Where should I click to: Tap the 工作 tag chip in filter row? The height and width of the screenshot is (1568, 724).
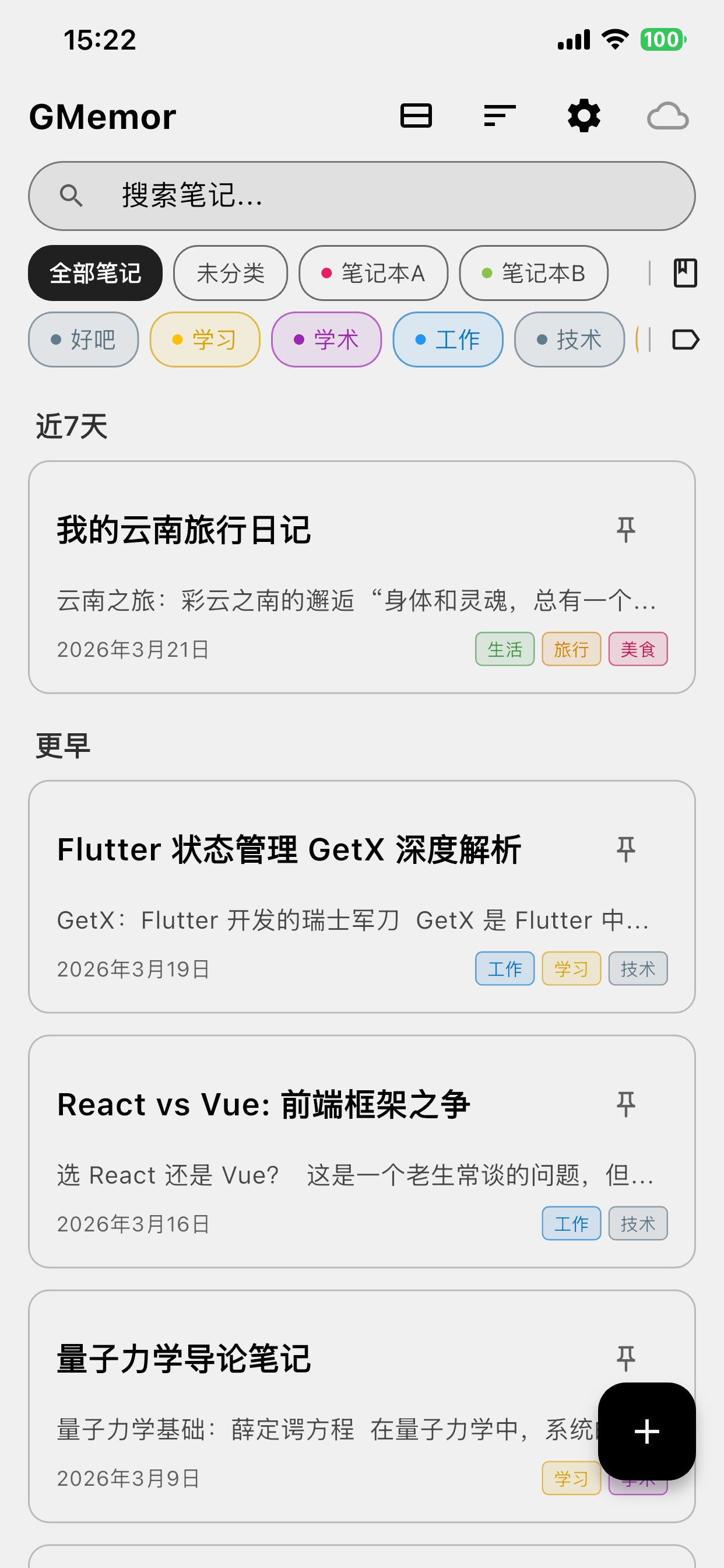[x=447, y=339]
